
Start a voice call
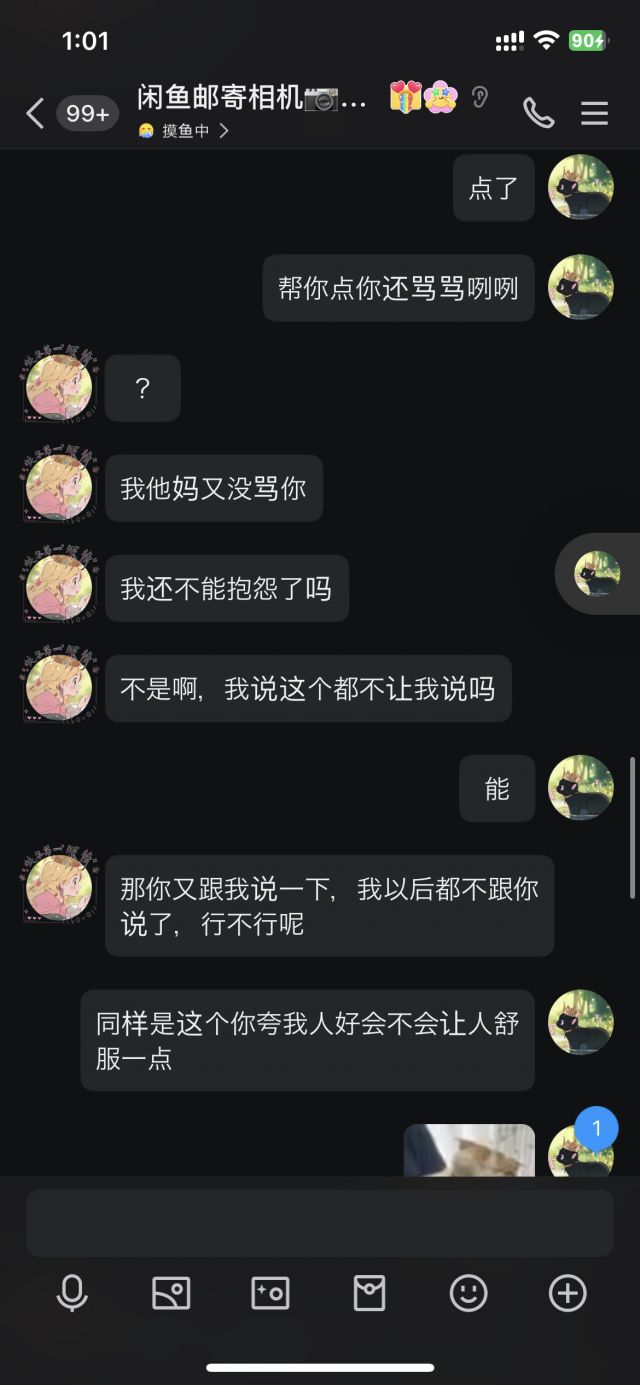(538, 113)
